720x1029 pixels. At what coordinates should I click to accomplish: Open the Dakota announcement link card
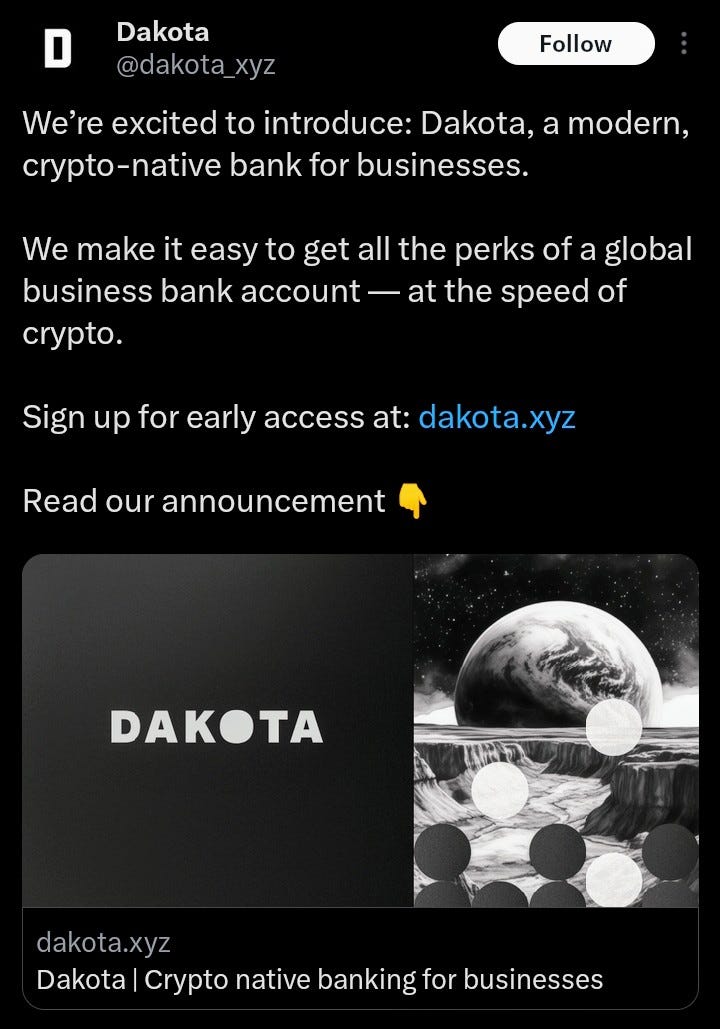(360, 780)
